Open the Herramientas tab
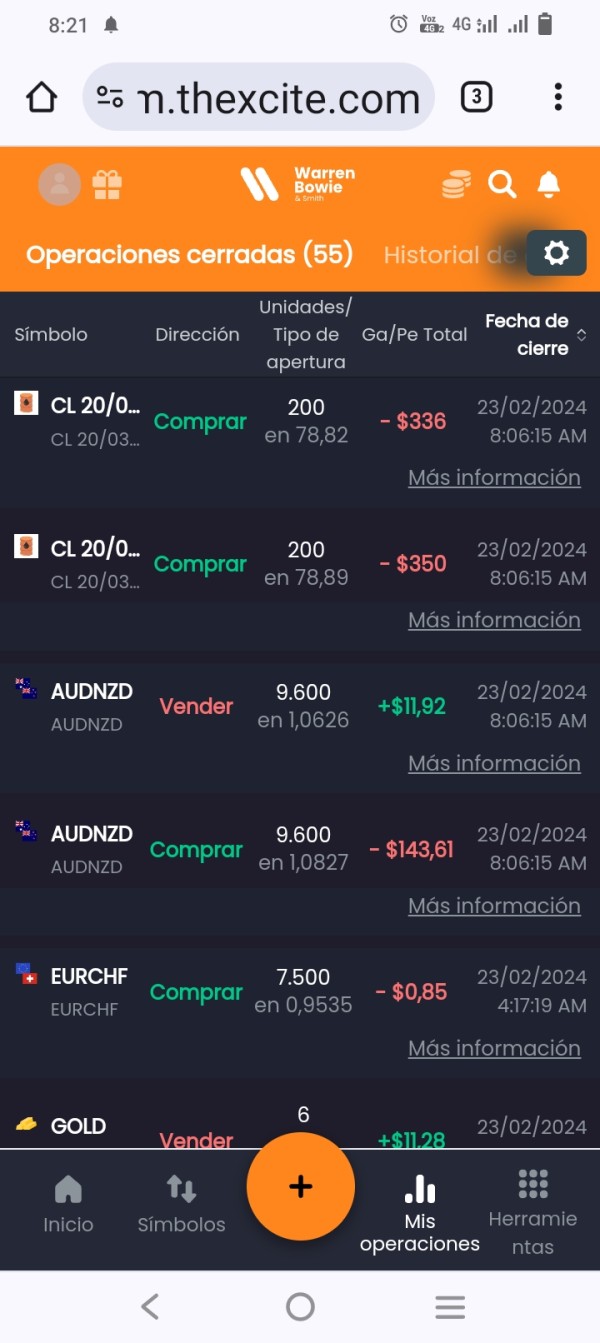 pos(532,1212)
